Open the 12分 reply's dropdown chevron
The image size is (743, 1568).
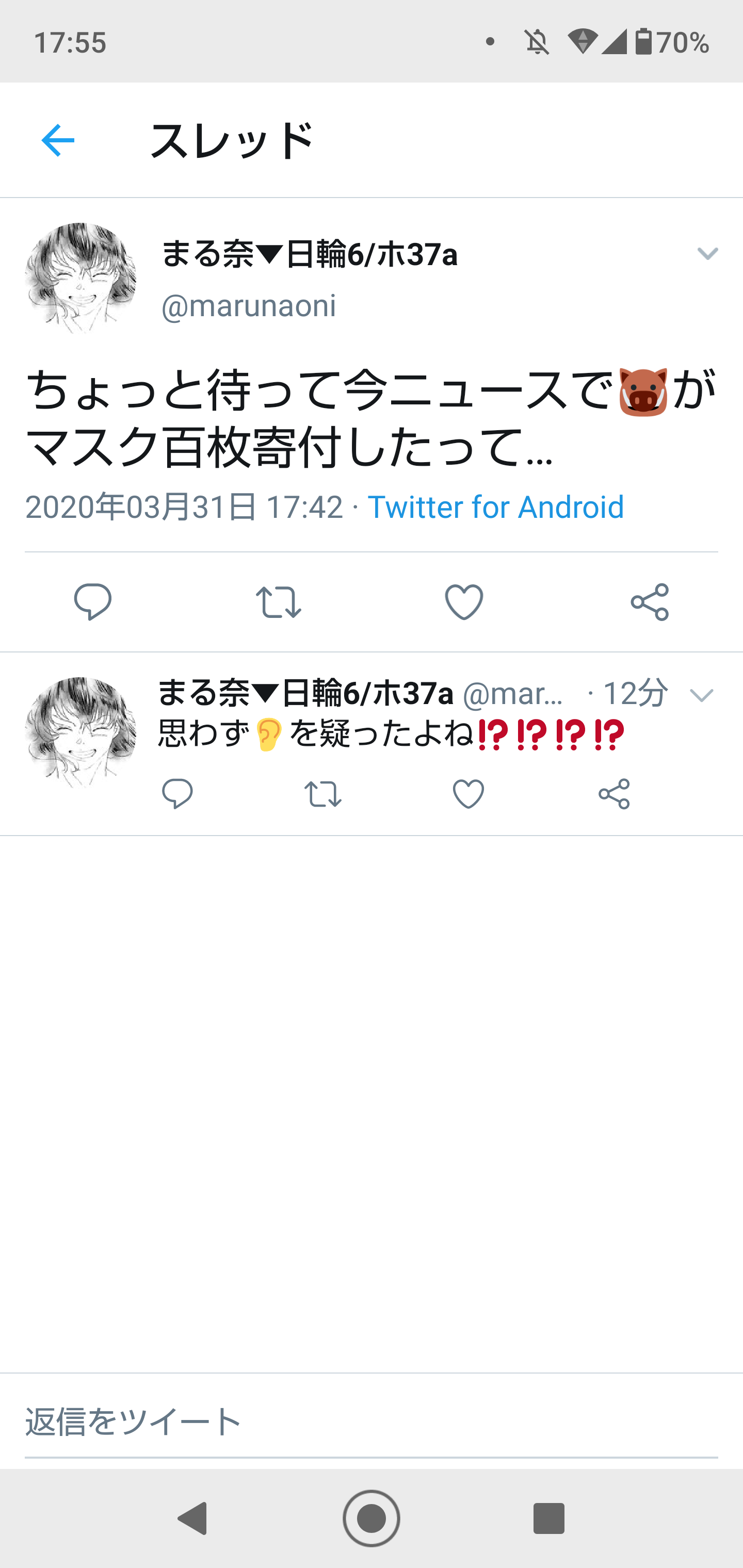[x=701, y=695]
